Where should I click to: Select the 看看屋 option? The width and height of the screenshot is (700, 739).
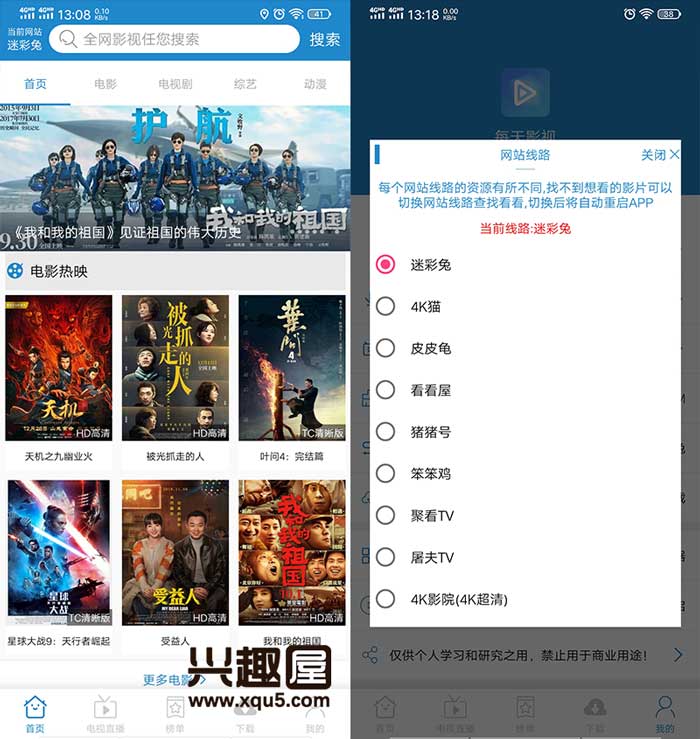point(386,390)
